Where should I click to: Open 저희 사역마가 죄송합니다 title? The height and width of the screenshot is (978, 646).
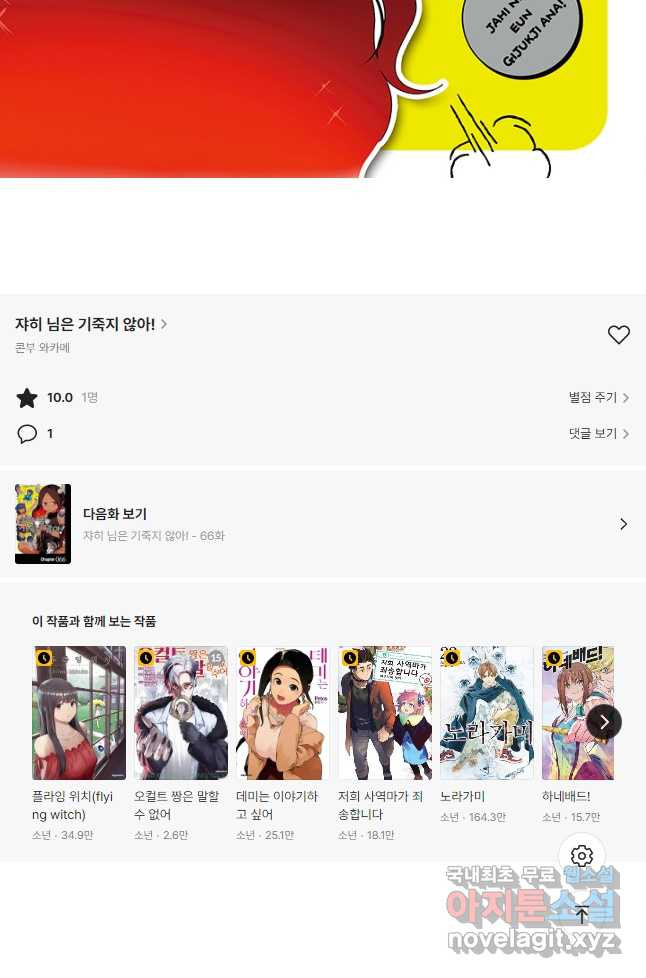[x=385, y=713]
